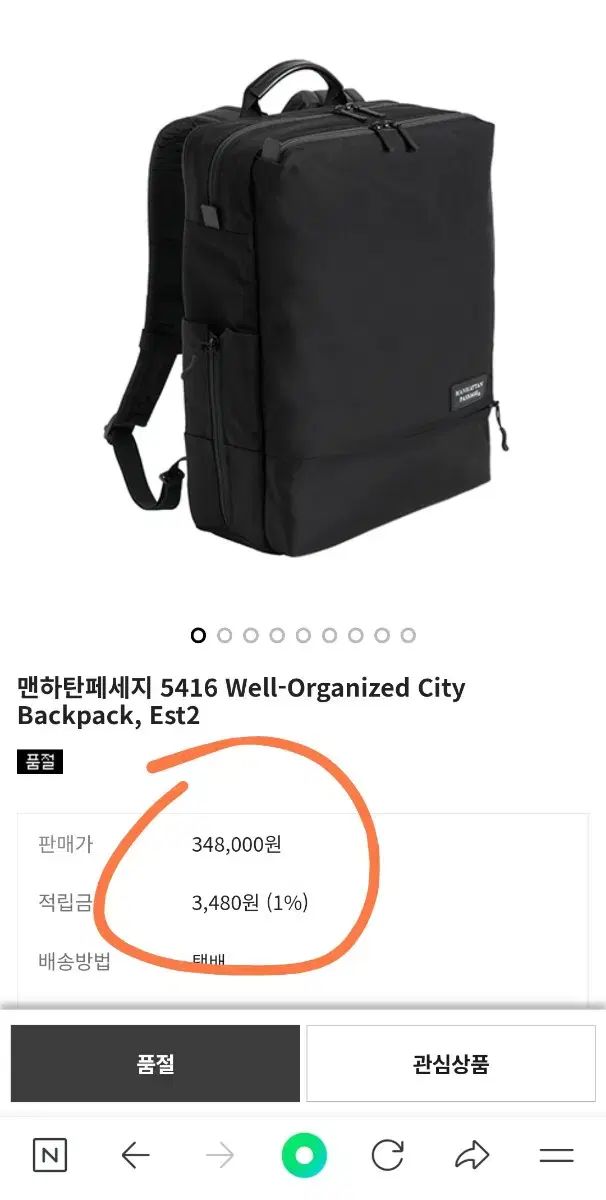
Task: Share this product page
Action: tap(471, 1156)
